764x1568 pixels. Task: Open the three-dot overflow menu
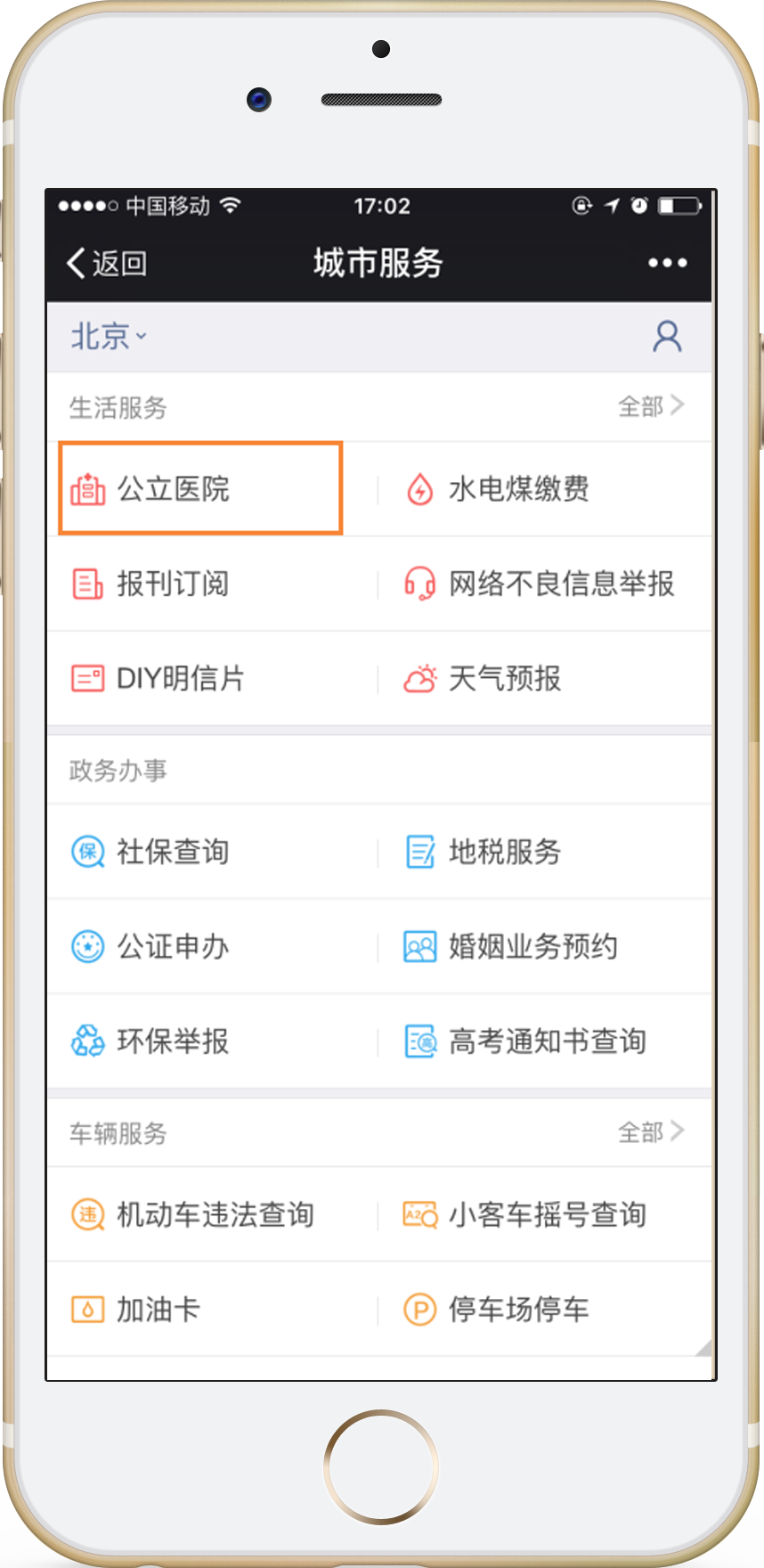click(667, 263)
